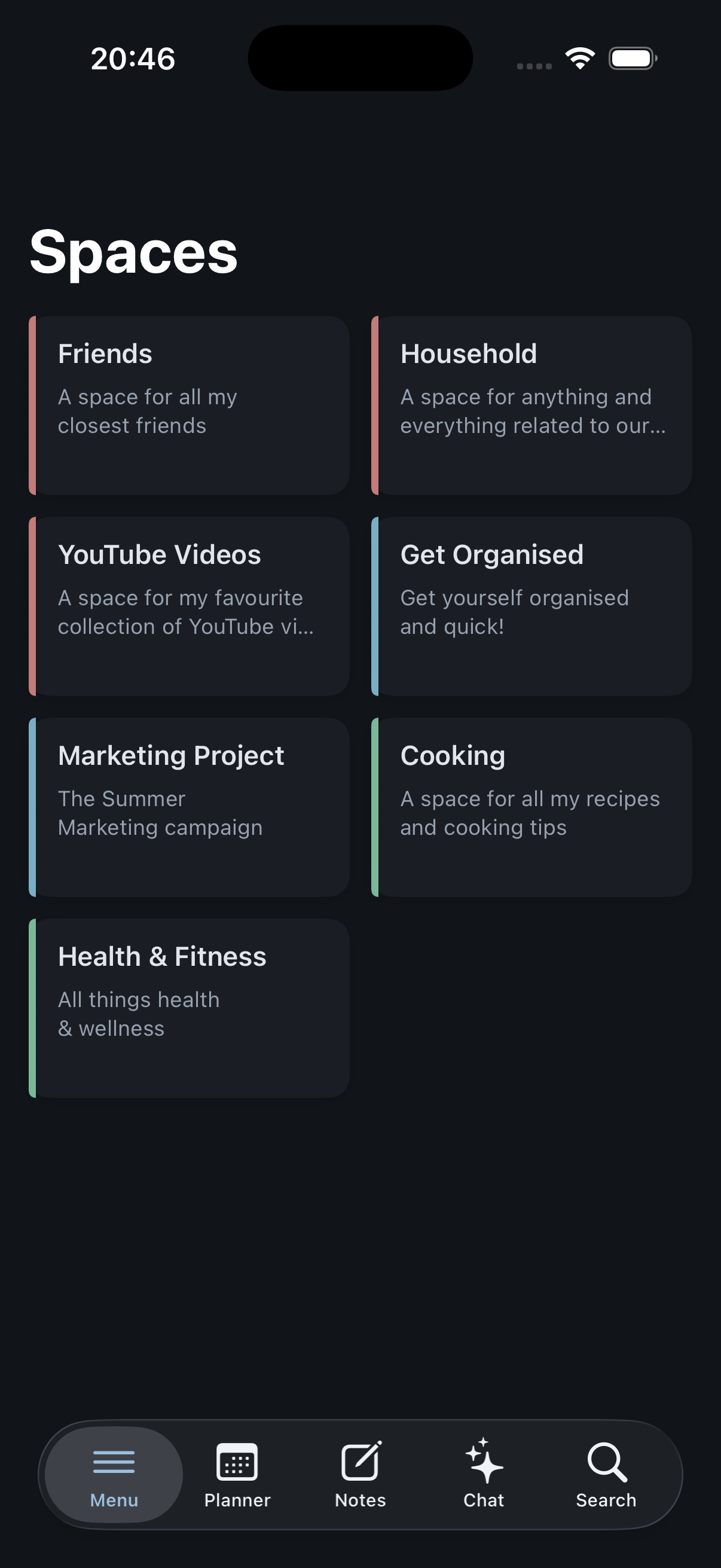Switch to the Planner tab

[x=237, y=1474]
